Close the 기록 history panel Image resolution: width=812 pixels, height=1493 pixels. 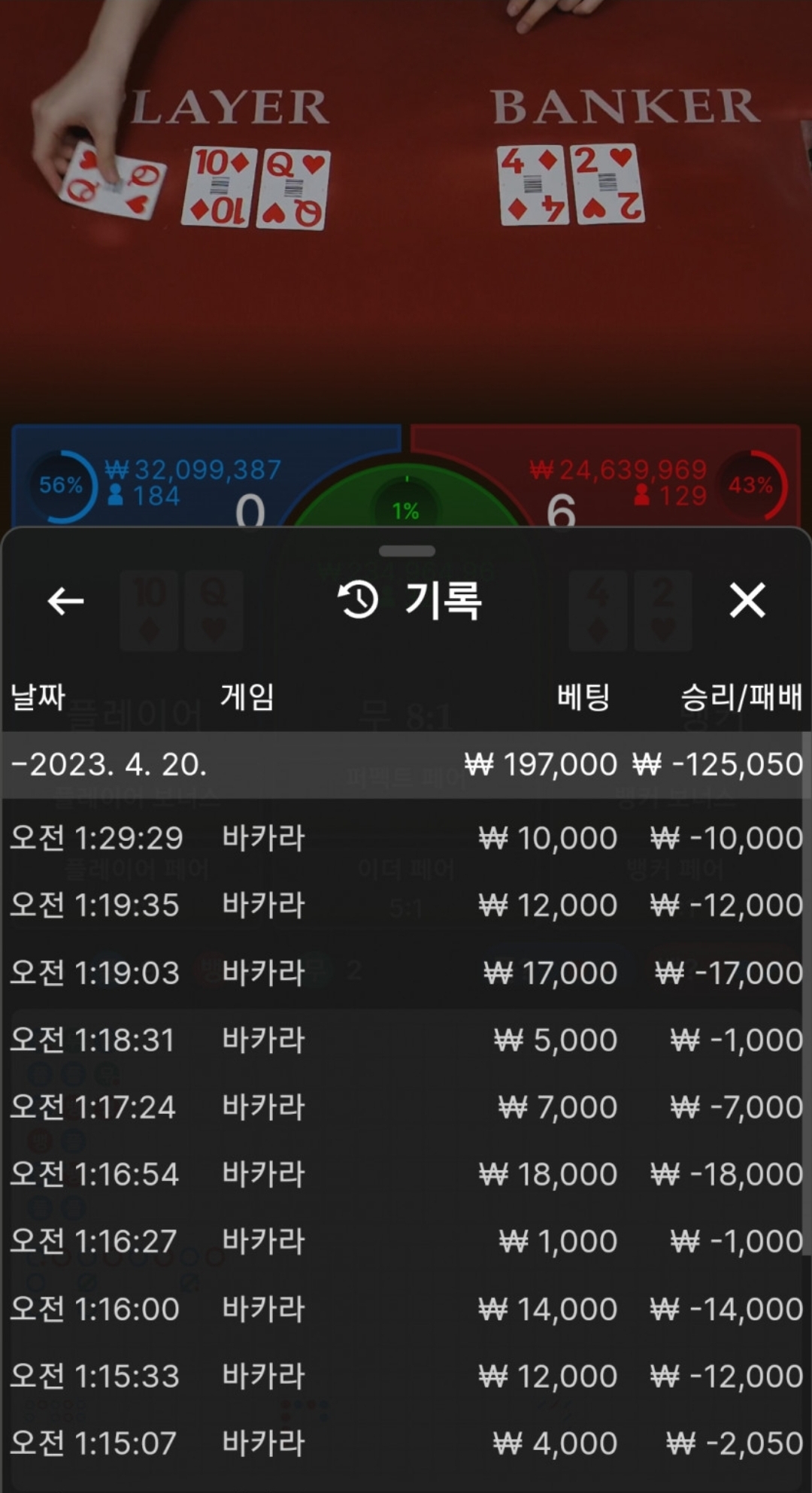tap(747, 601)
